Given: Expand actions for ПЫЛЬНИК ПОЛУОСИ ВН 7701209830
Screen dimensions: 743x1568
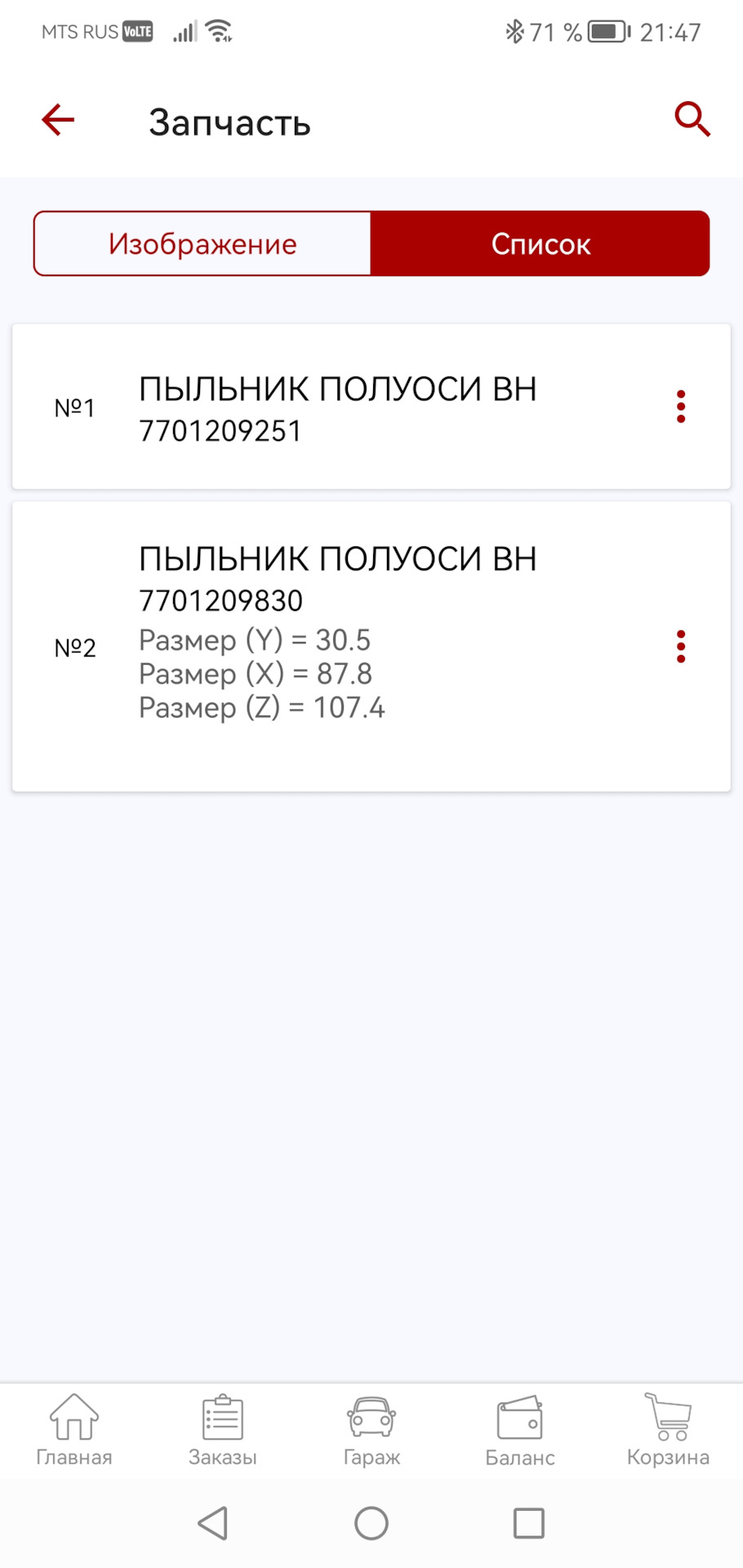Looking at the screenshot, I should [x=681, y=646].
